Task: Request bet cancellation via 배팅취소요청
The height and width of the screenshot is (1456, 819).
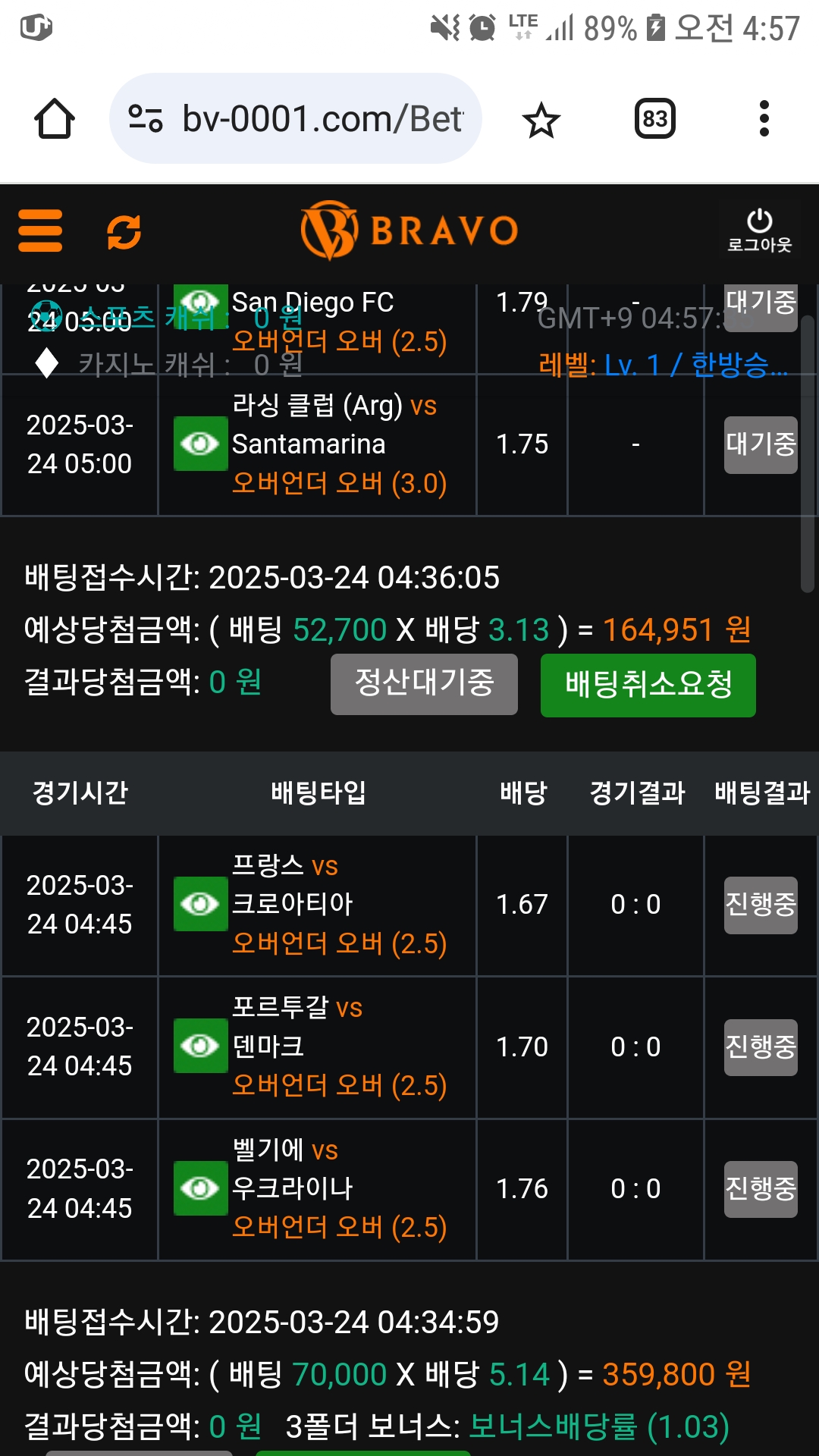Action: click(x=648, y=685)
